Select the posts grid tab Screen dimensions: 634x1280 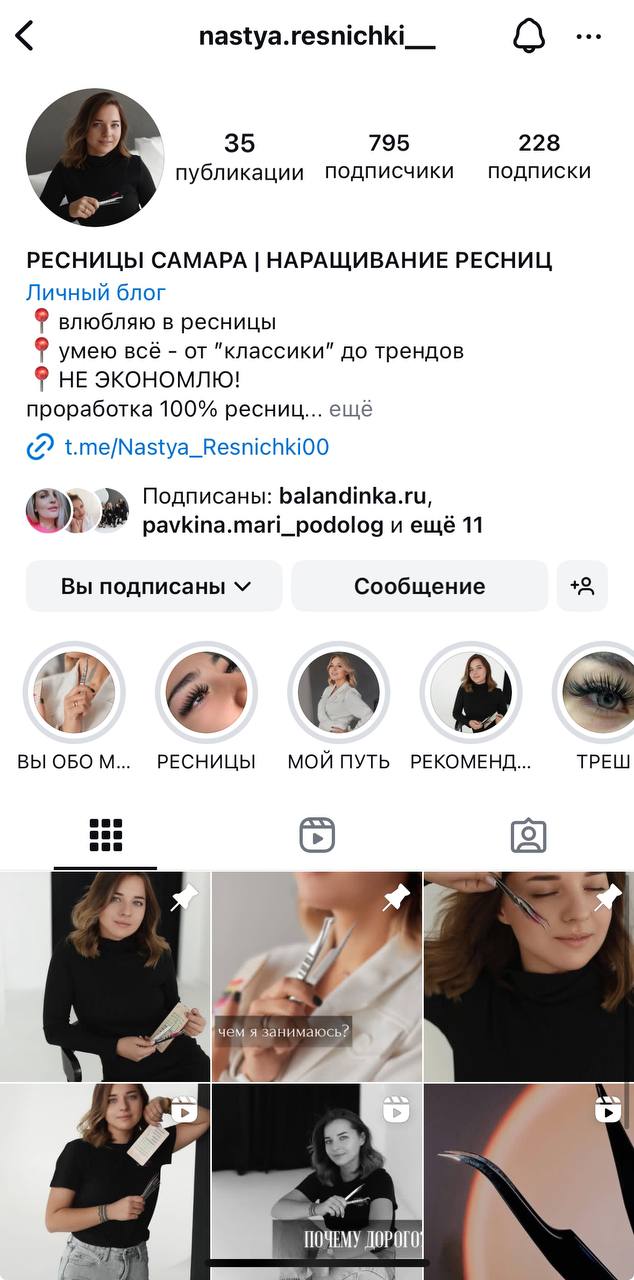(105, 835)
